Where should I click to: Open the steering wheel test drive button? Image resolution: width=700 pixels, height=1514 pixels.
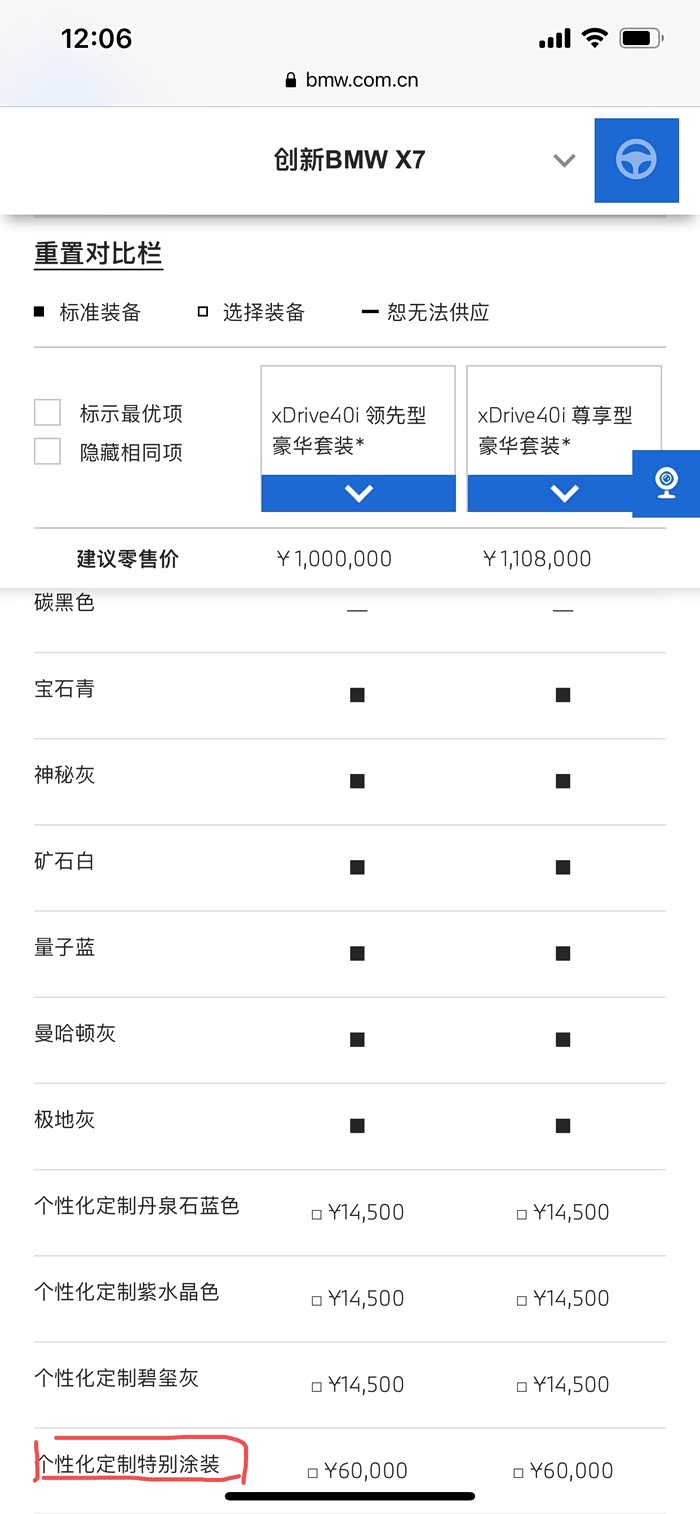637,160
